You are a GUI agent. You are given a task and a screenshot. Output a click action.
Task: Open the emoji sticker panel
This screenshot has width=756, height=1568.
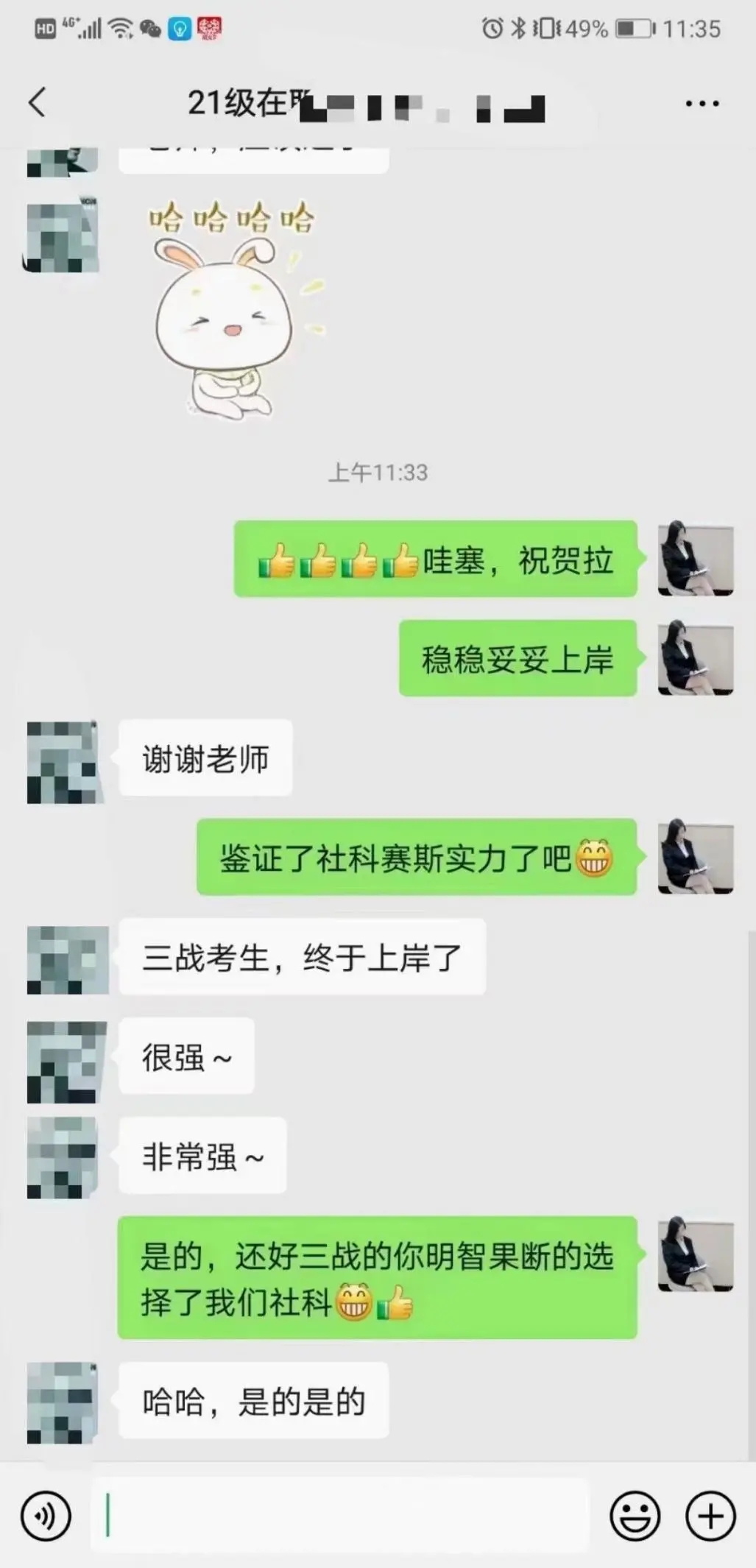pyautogui.click(x=635, y=1516)
